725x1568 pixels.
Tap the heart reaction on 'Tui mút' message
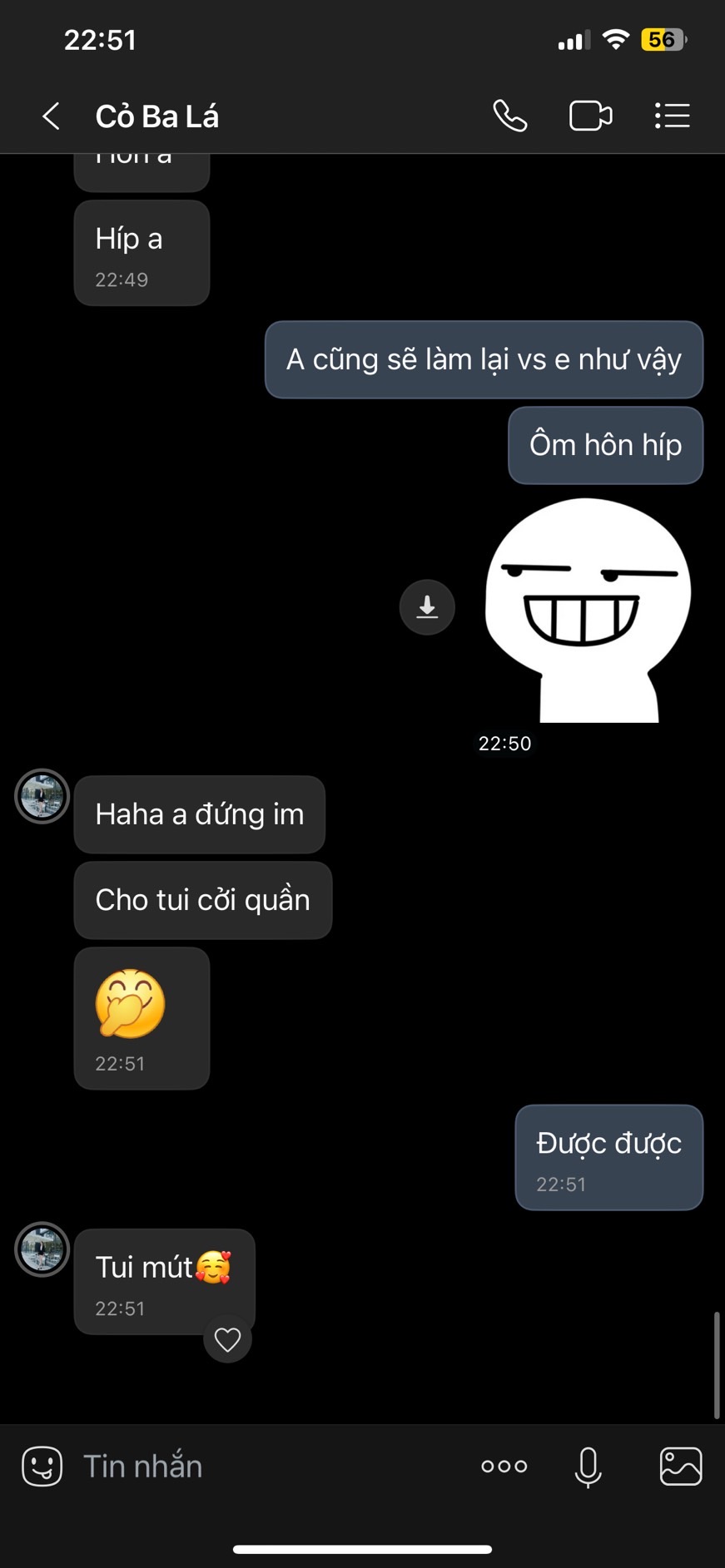(227, 1339)
